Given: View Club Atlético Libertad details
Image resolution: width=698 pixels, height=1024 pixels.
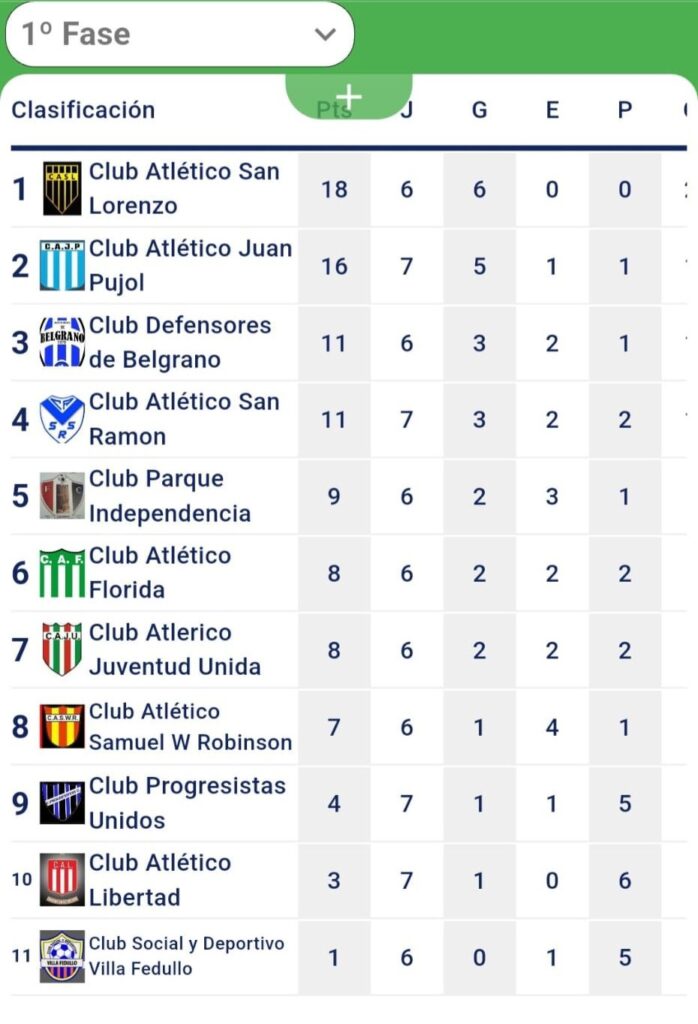Looking at the screenshot, I should pos(160,880).
